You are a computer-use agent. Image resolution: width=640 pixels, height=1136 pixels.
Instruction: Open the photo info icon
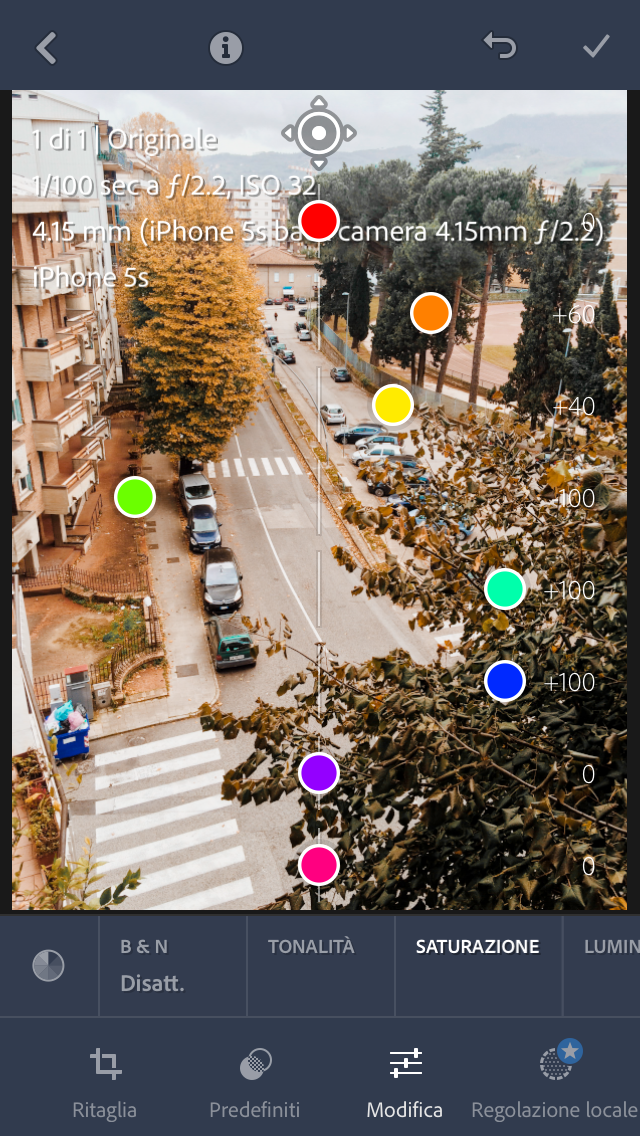[x=226, y=47]
